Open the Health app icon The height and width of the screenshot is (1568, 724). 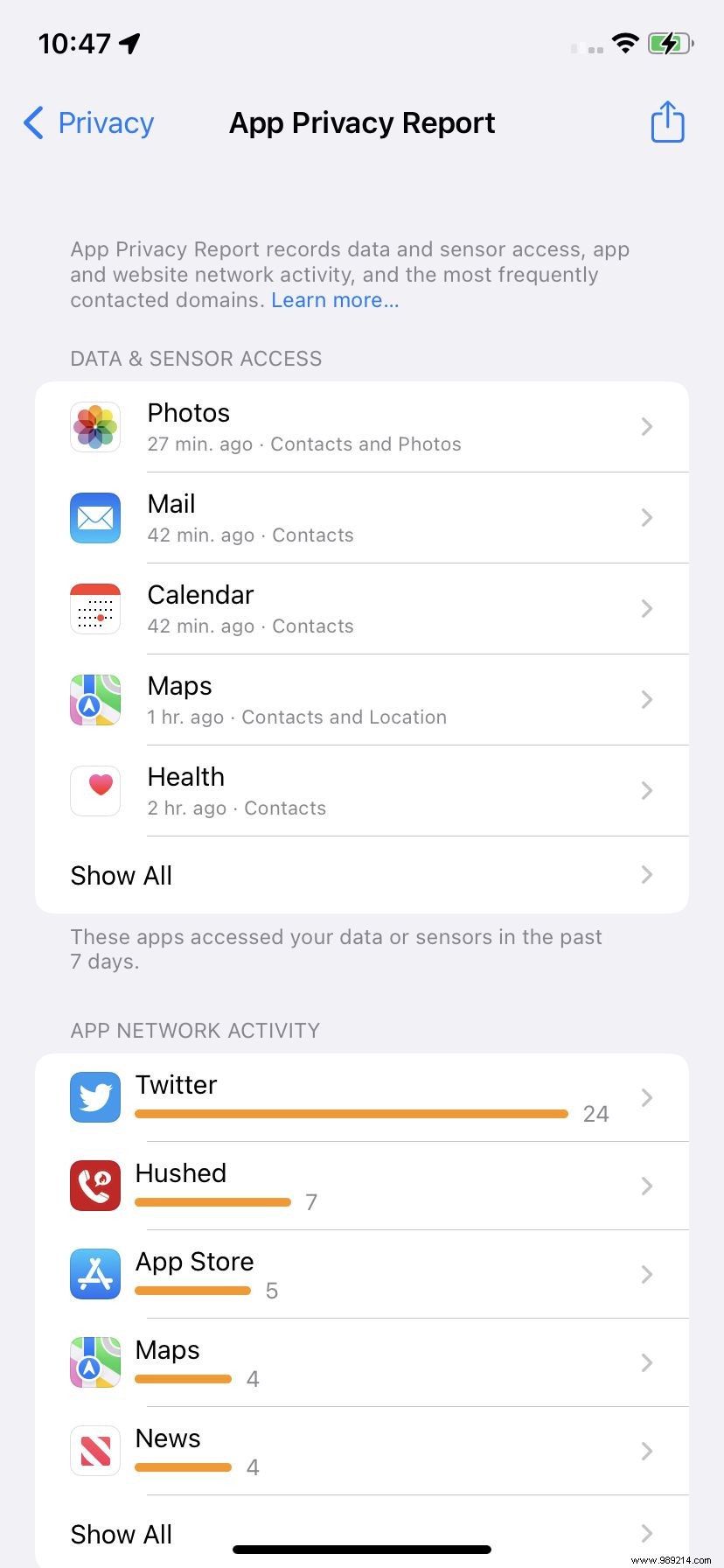[94, 791]
